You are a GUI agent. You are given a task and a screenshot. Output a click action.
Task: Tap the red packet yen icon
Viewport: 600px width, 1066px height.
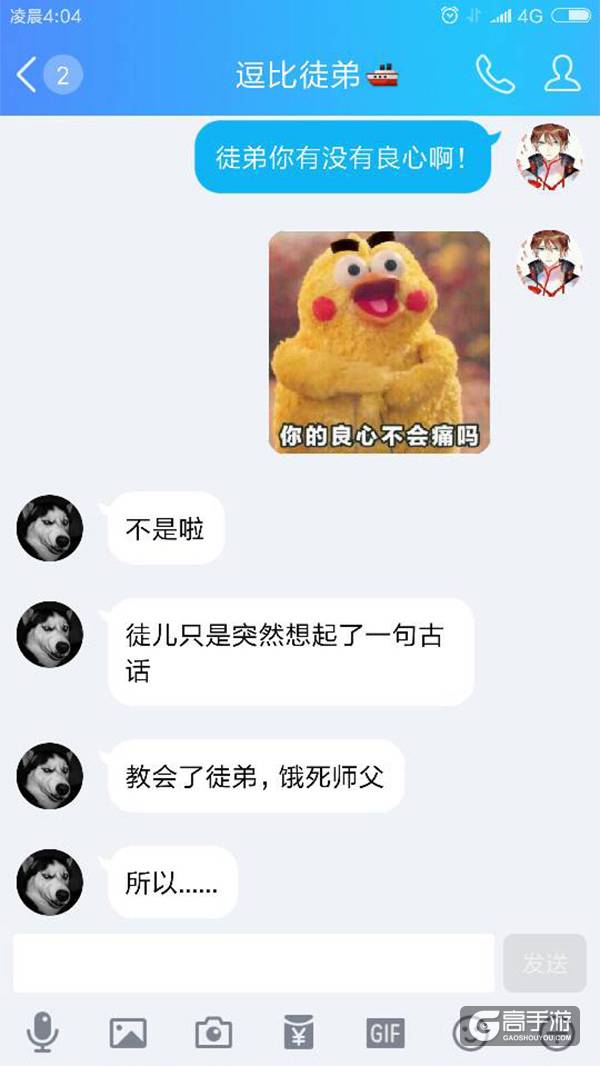(x=299, y=1031)
